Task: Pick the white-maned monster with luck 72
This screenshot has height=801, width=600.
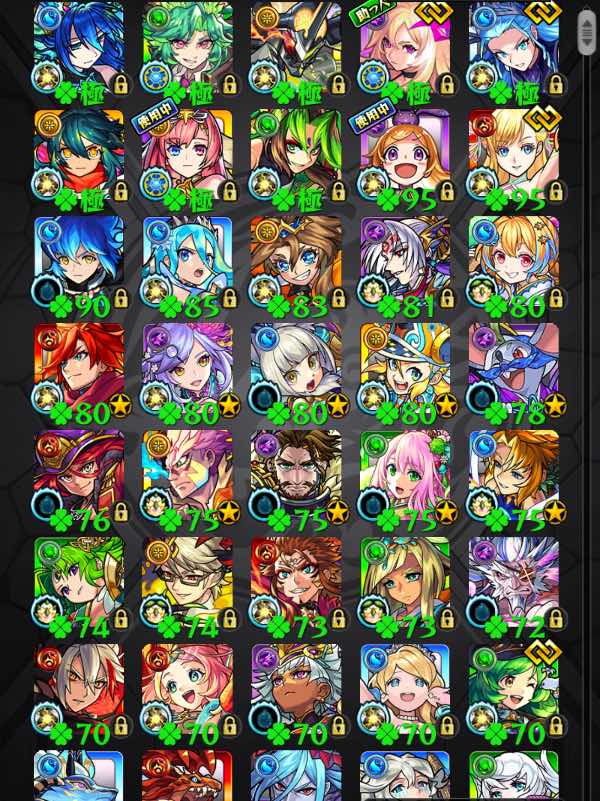Action: tap(514, 583)
